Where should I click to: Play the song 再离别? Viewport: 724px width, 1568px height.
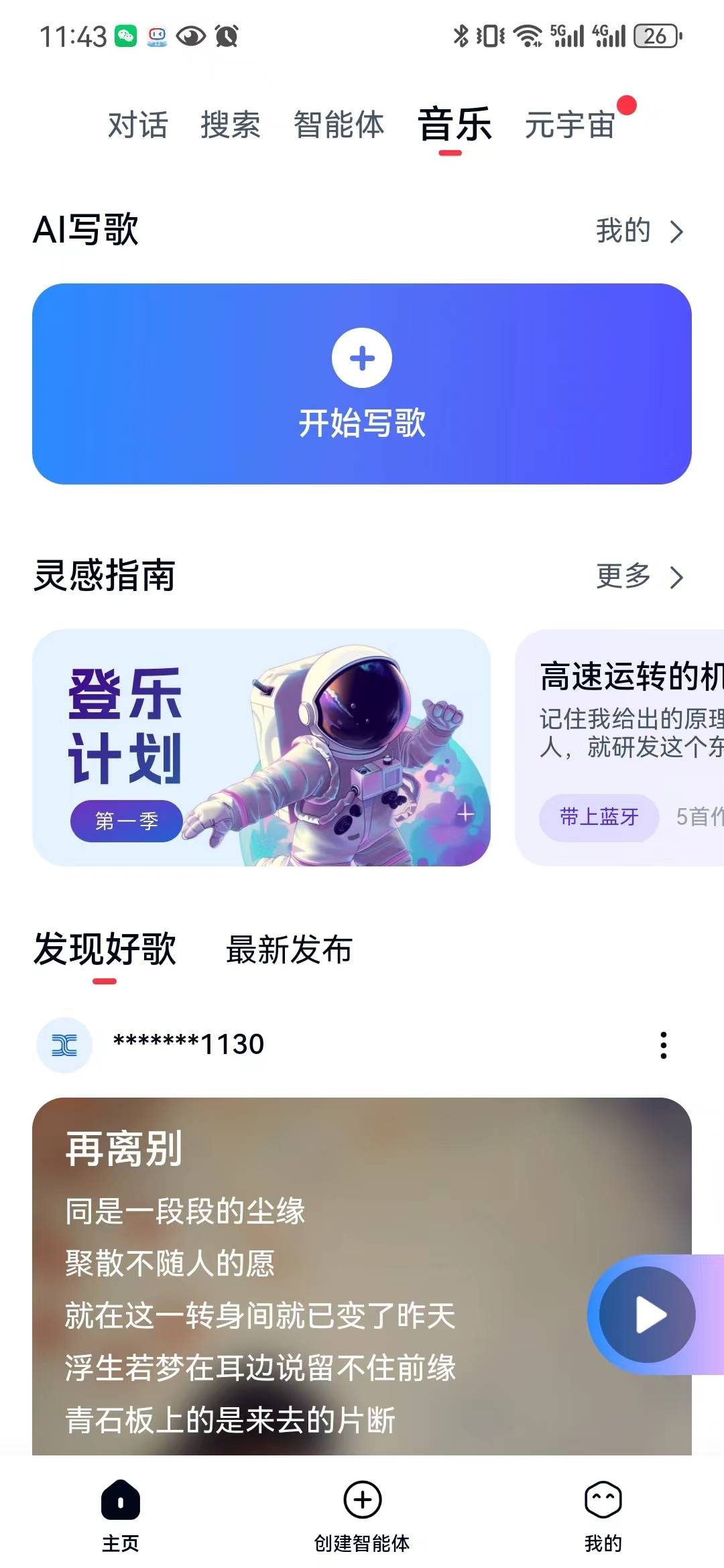point(647,1315)
